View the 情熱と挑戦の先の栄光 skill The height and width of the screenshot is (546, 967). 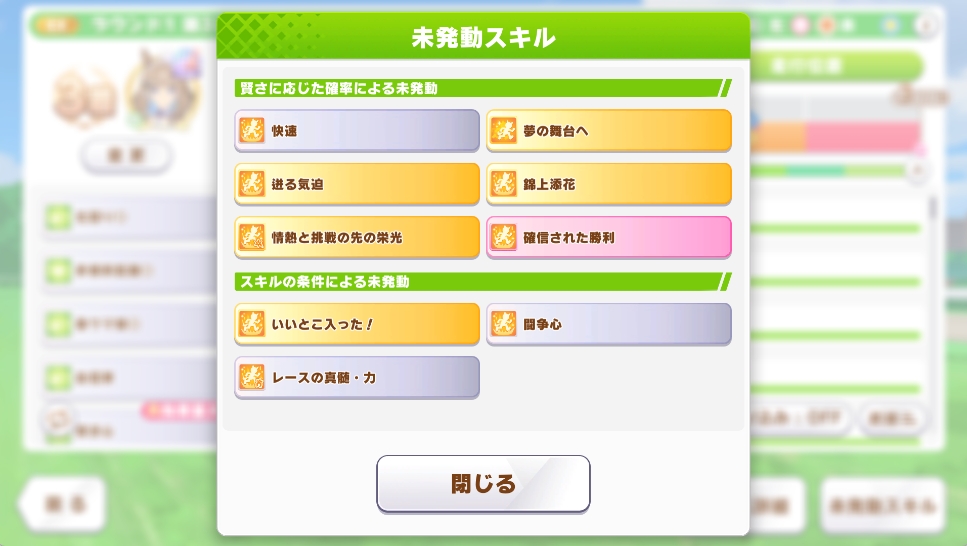(x=357, y=238)
